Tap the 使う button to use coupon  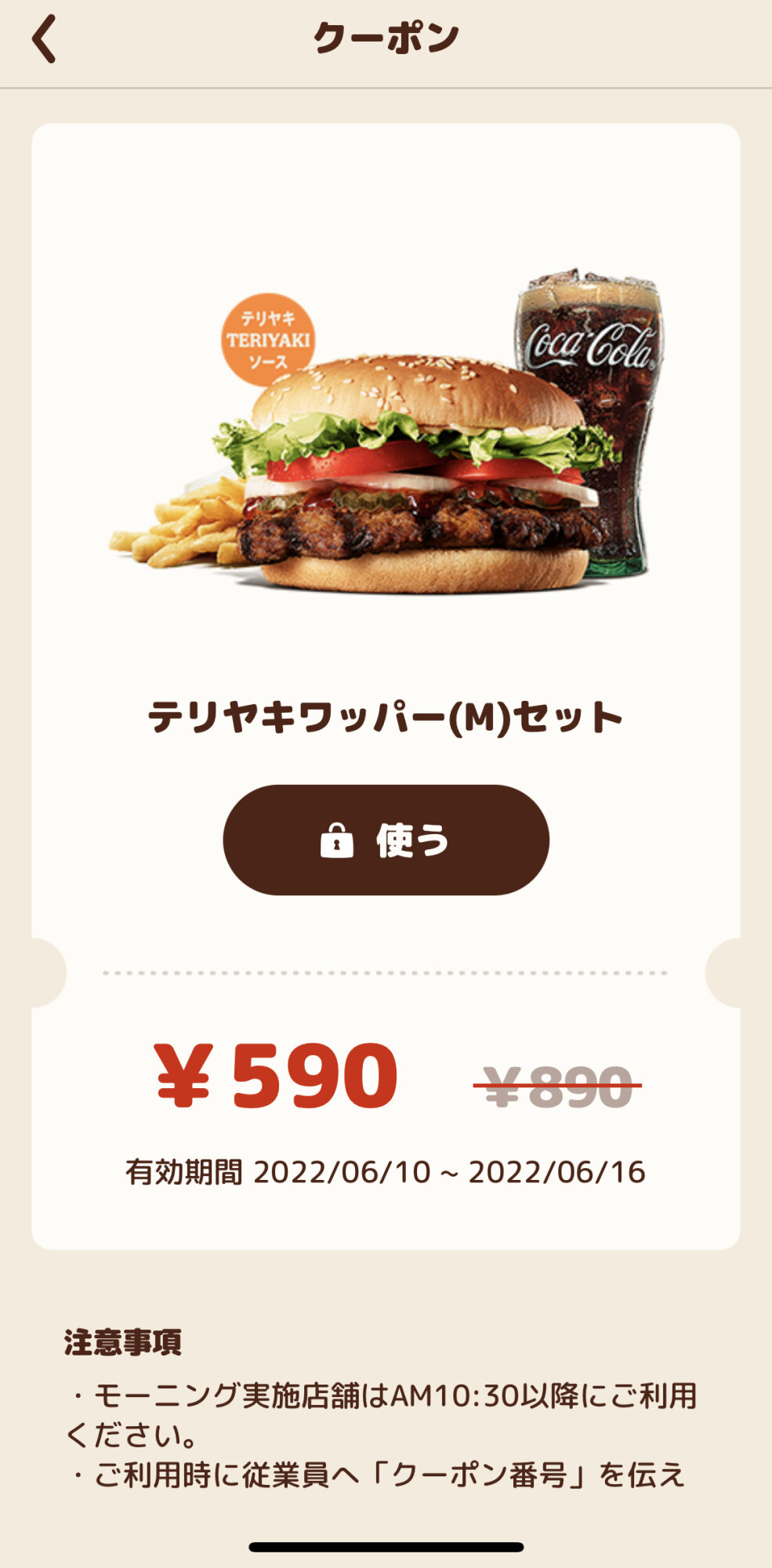click(x=386, y=840)
